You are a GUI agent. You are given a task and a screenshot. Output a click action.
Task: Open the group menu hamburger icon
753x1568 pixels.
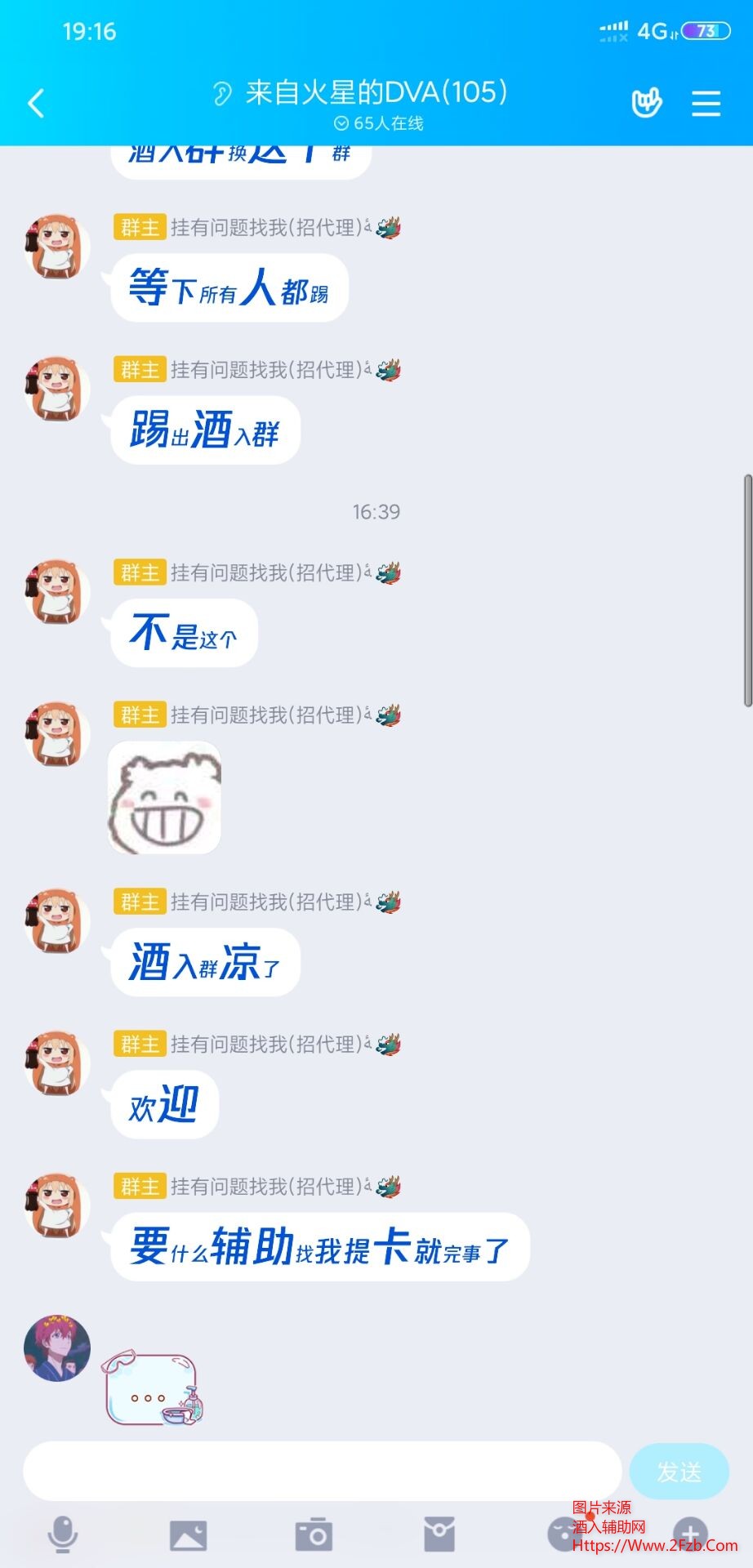coord(706,104)
